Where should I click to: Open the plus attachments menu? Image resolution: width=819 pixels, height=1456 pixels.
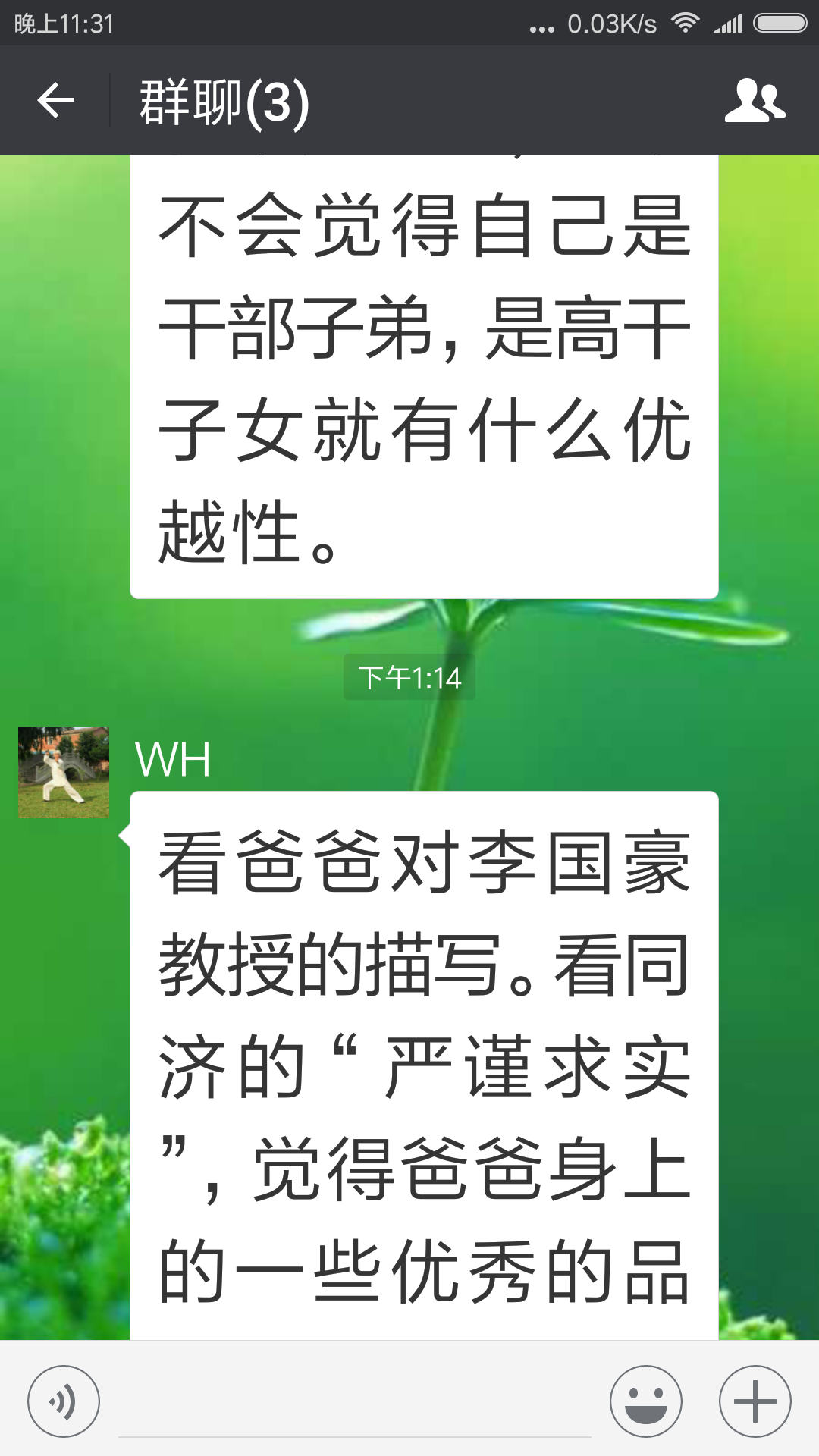(x=755, y=1401)
